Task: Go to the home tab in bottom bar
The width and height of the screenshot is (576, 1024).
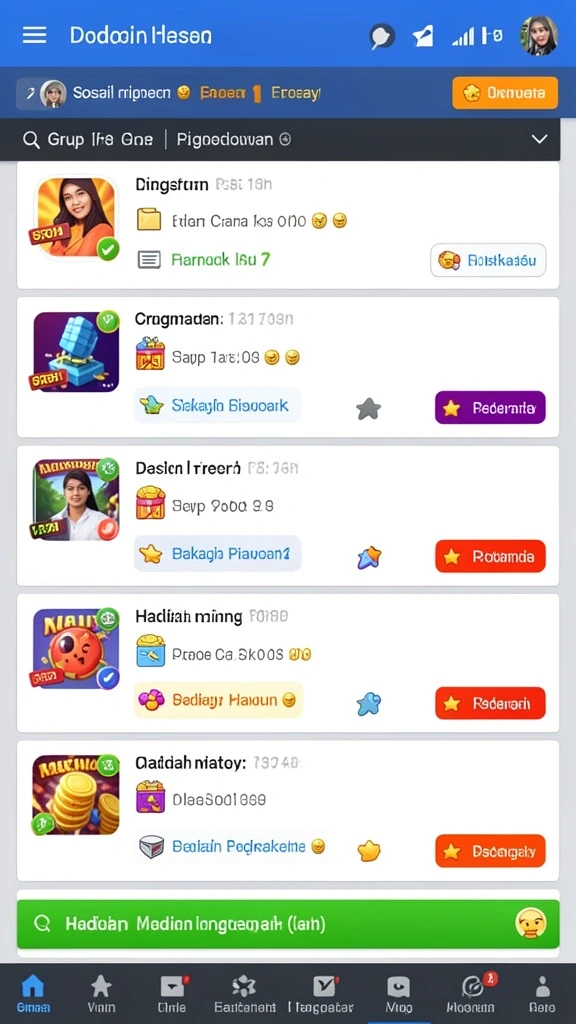Action: (x=33, y=994)
